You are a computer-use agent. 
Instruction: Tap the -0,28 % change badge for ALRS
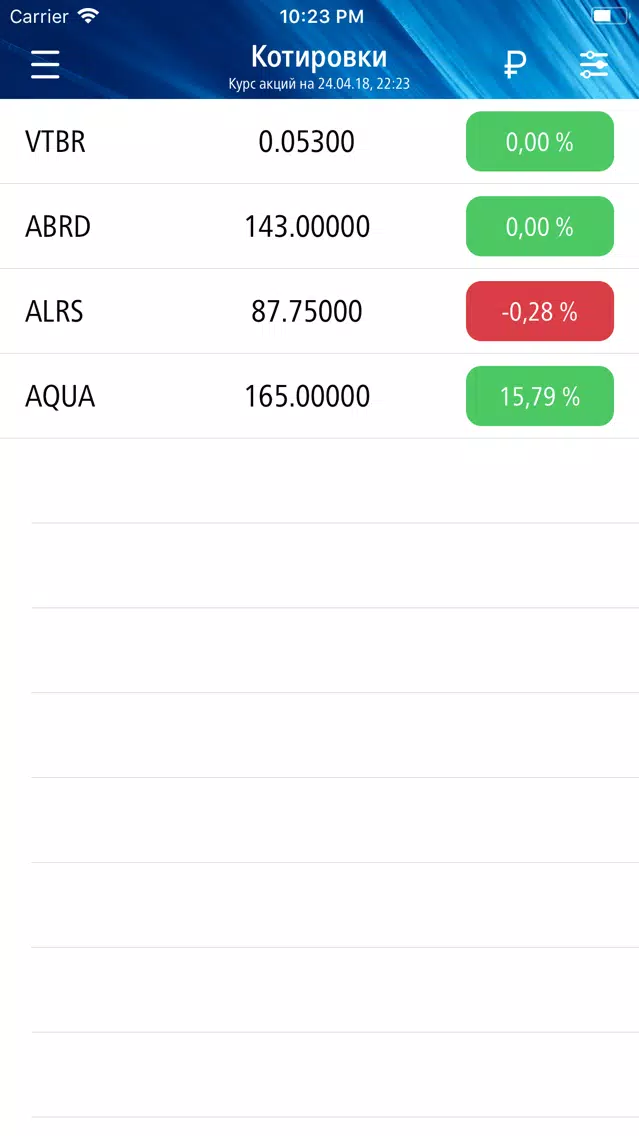tap(540, 311)
